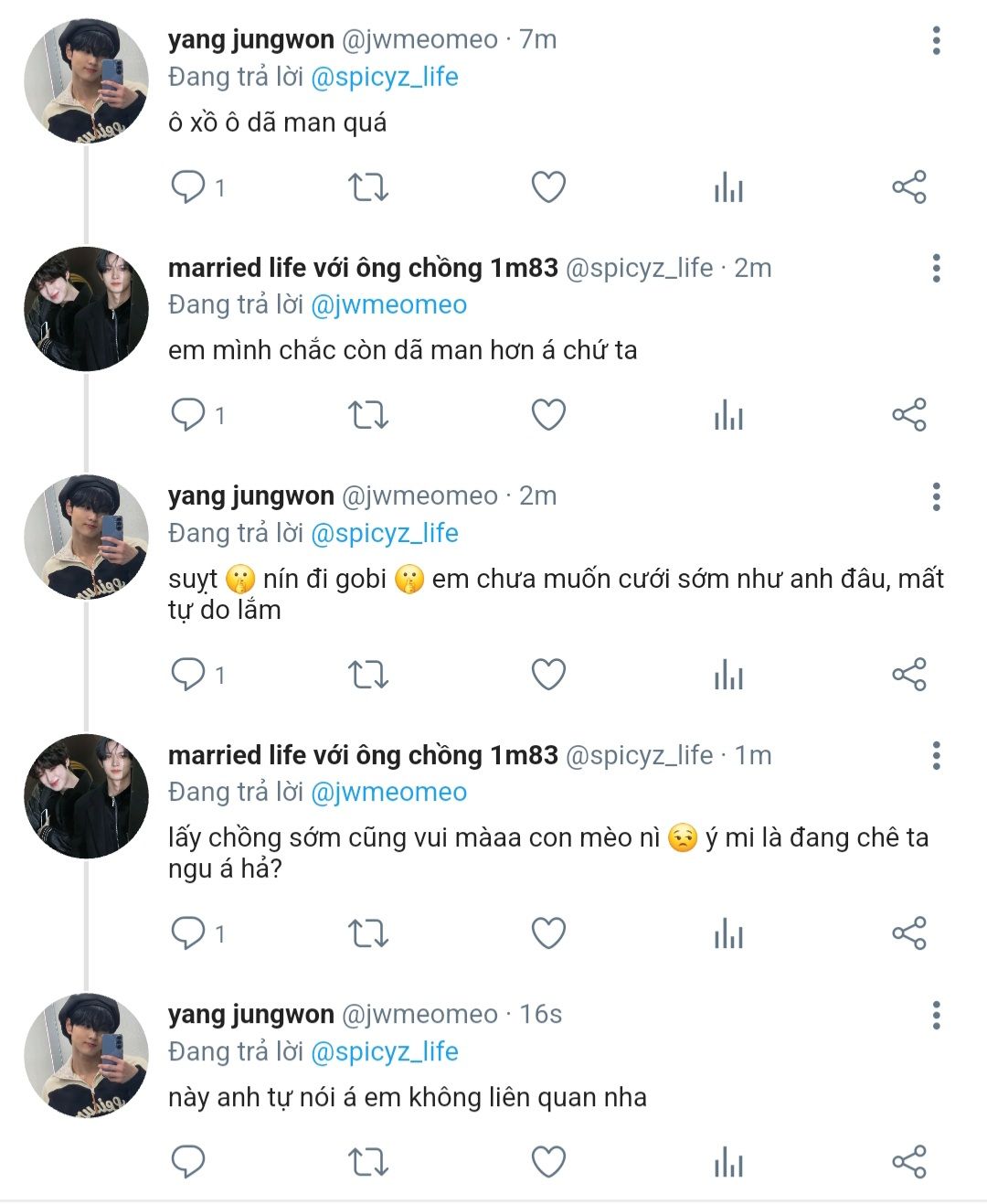Like the tweet "ô xồ ô dã man quá"
Screen dimensions: 987x1204
[548, 187]
